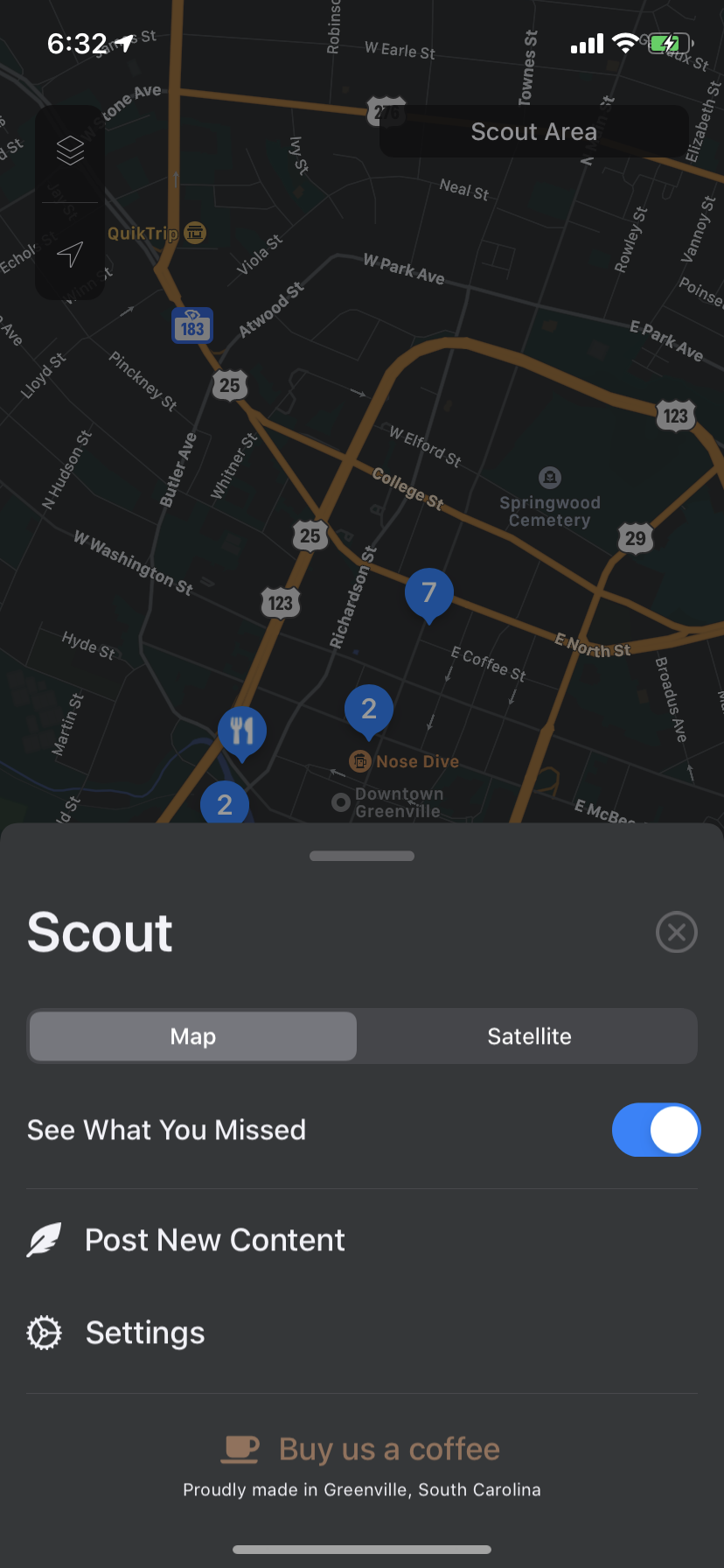Open Settings
This screenshot has width=724, height=1568.
(145, 1333)
